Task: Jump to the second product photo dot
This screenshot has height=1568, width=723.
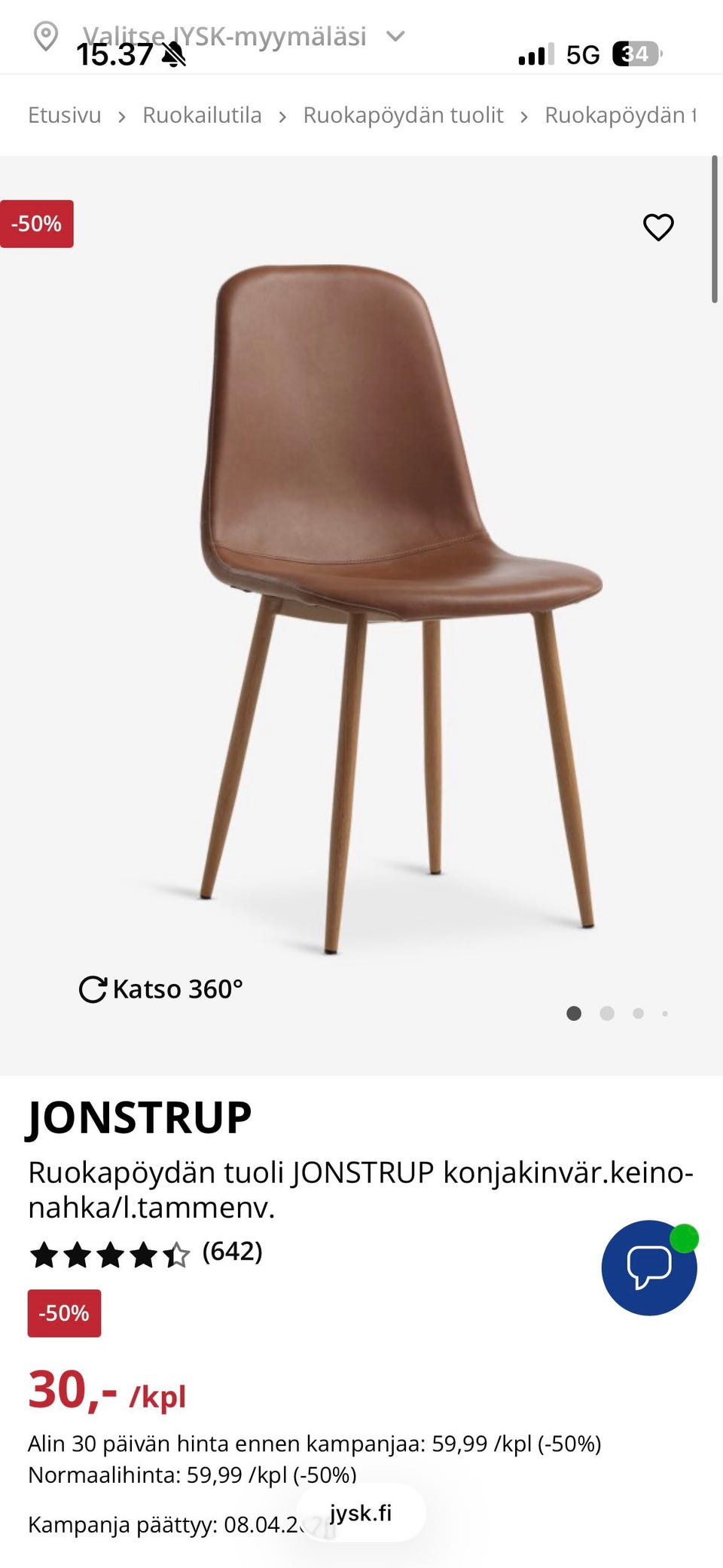Action: pyautogui.click(x=607, y=1013)
